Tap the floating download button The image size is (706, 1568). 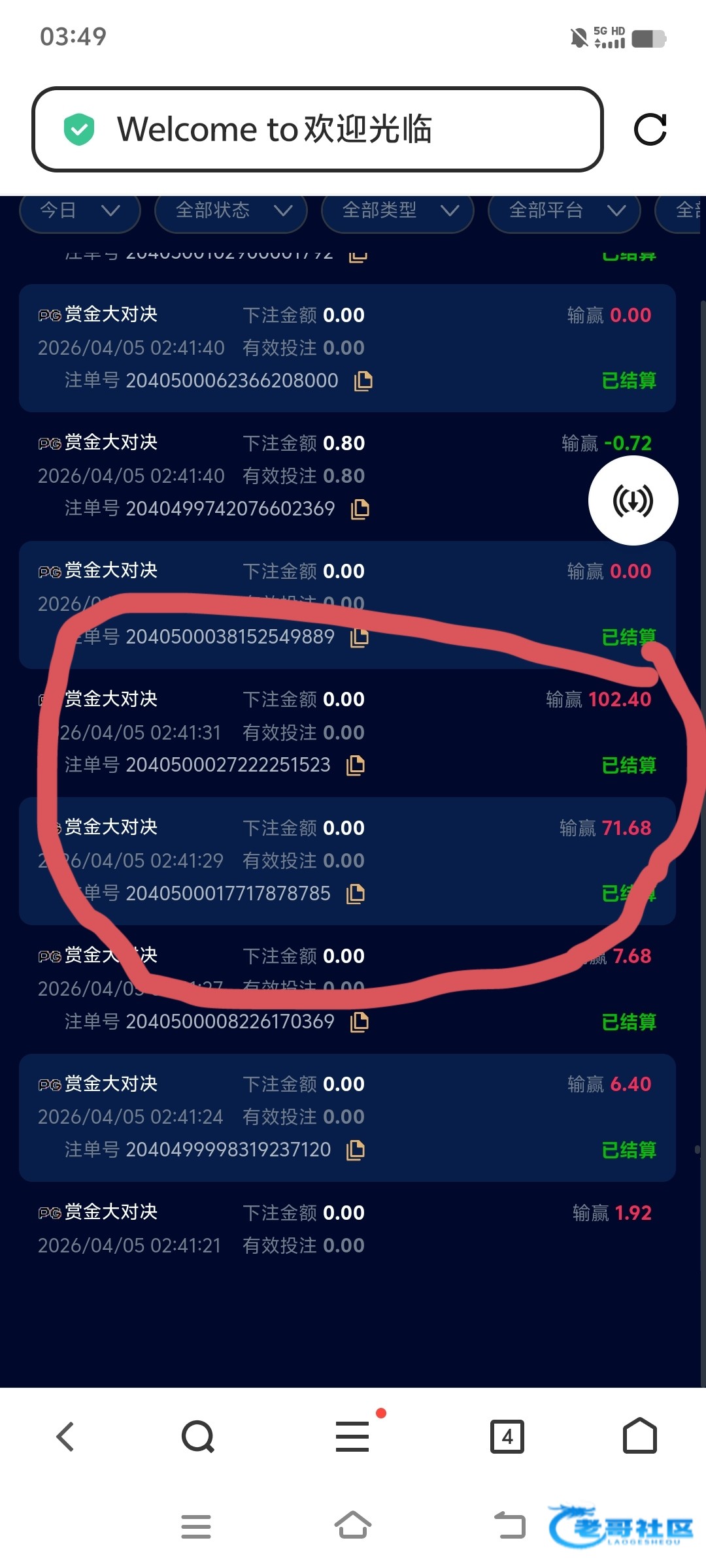[x=633, y=501]
